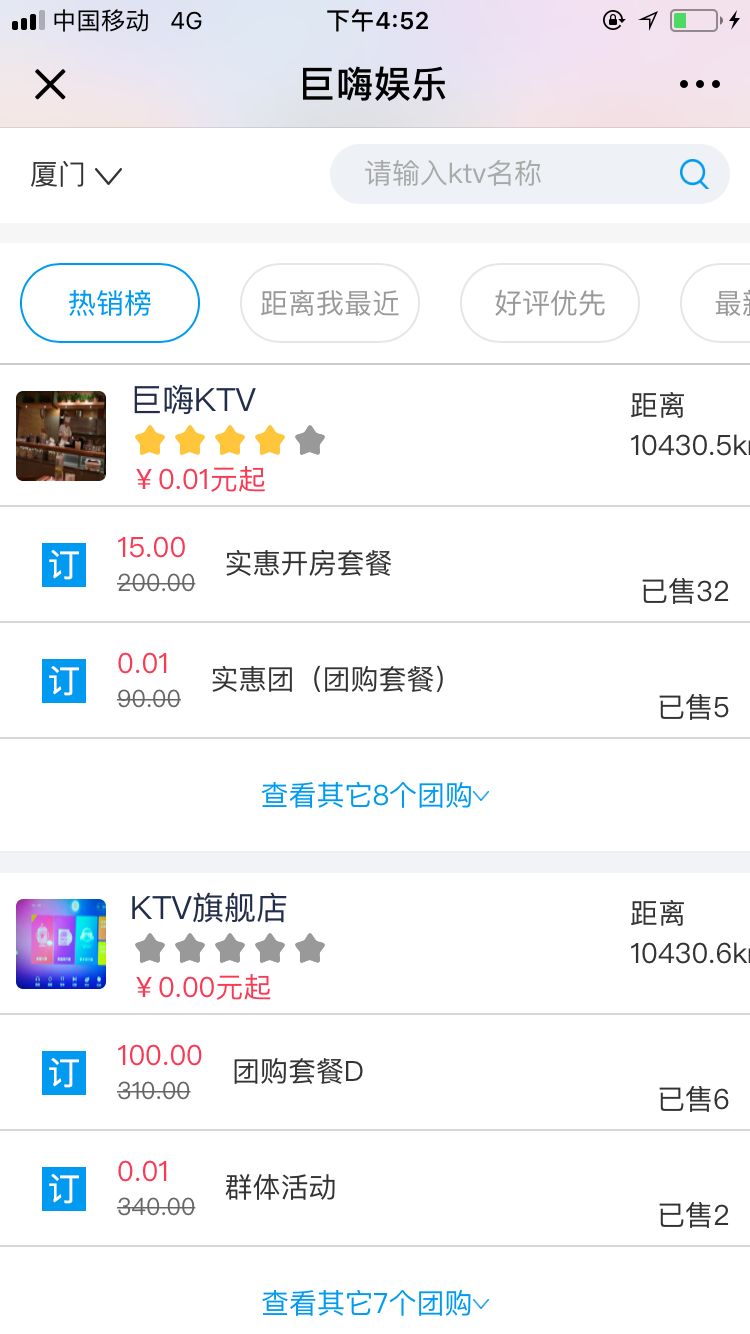This screenshot has height=1334, width=750.
Task: Book the 实惠团（团购套餐）deal
Action: (63, 681)
